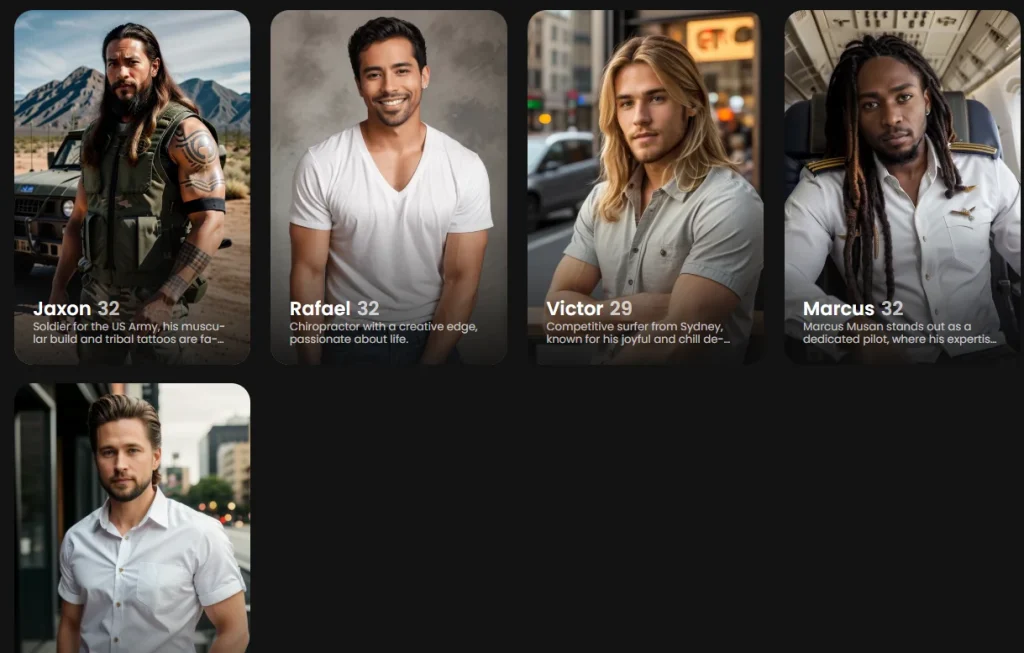Image resolution: width=1024 pixels, height=653 pixels.
Task: Select Victor's profile card
Action: coord(645,187)
